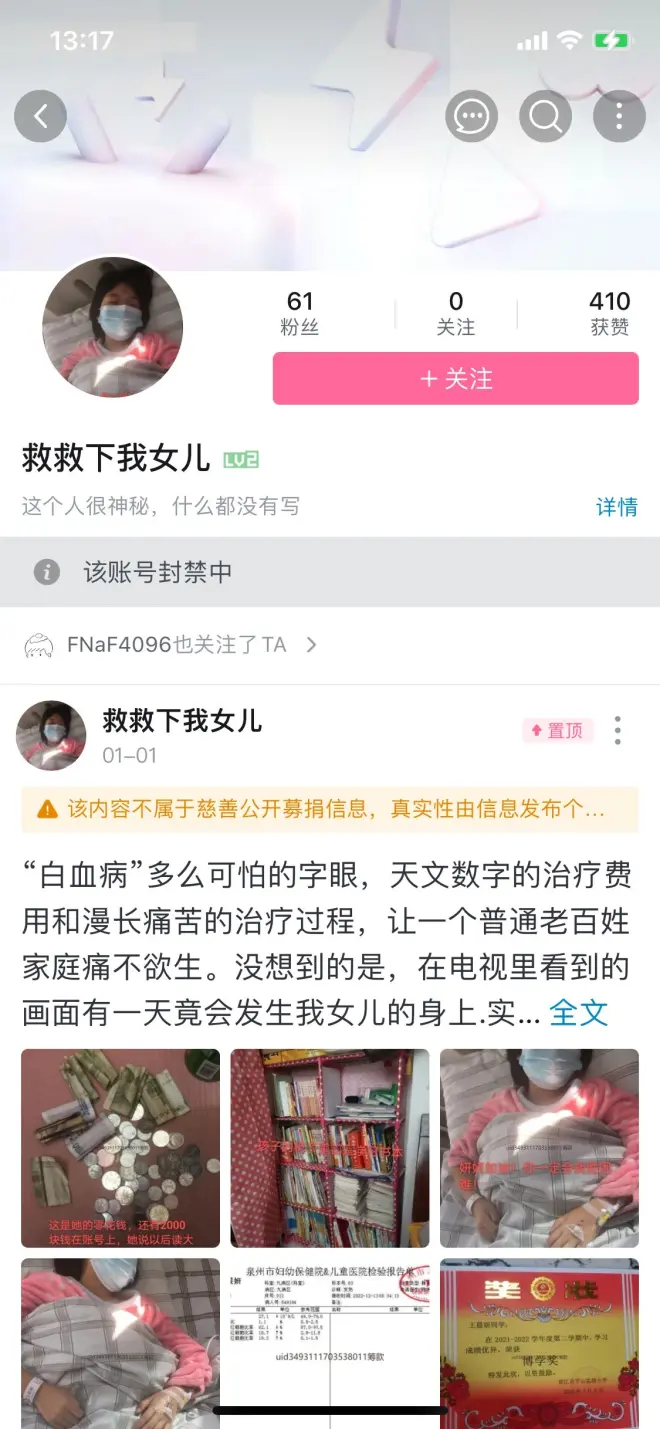Open the profile overflow menu at top
The height and width of the screenshot is (1429, 660).
point(619,117)
